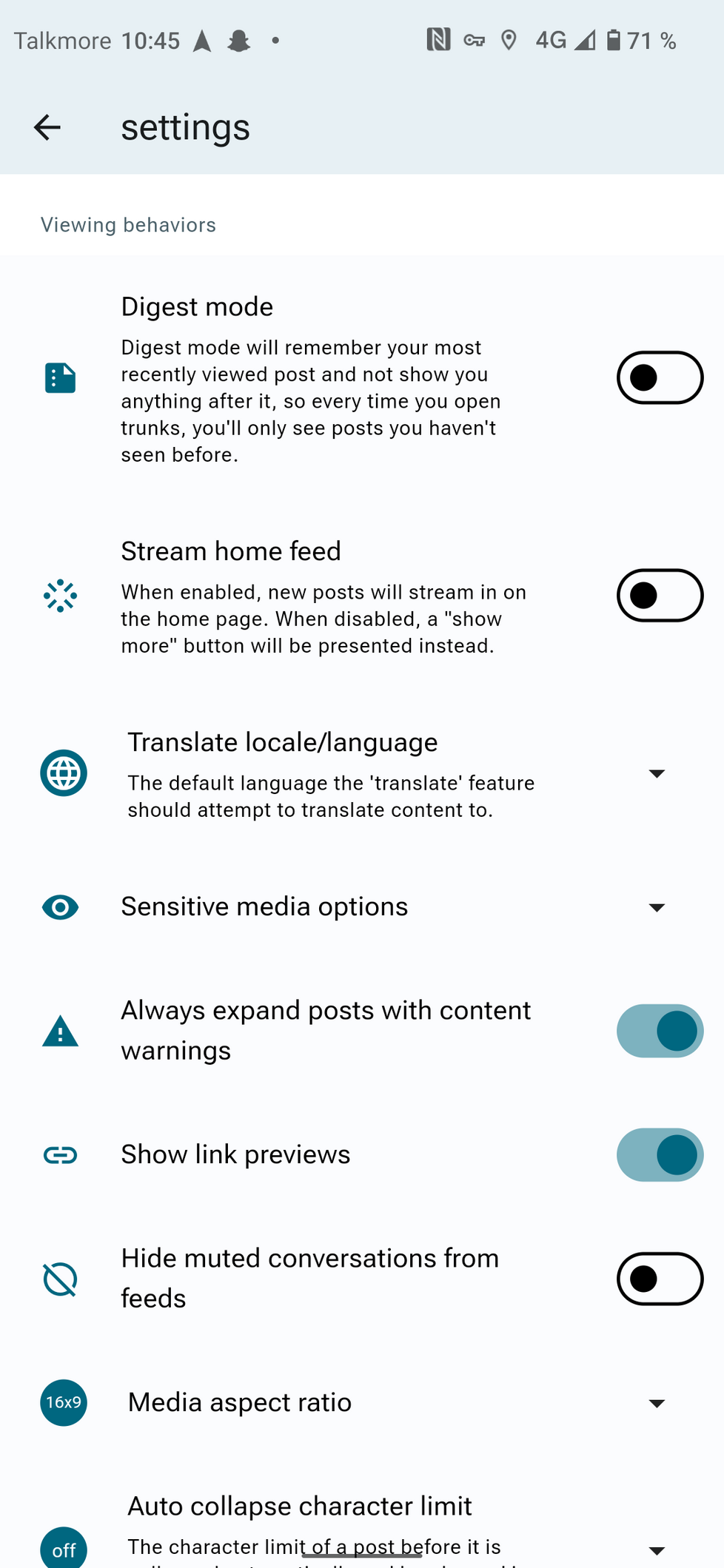Enable Hide muted conversations from feeds
The height and width of the screenshot is (1568, 724).
[660, 1279]
